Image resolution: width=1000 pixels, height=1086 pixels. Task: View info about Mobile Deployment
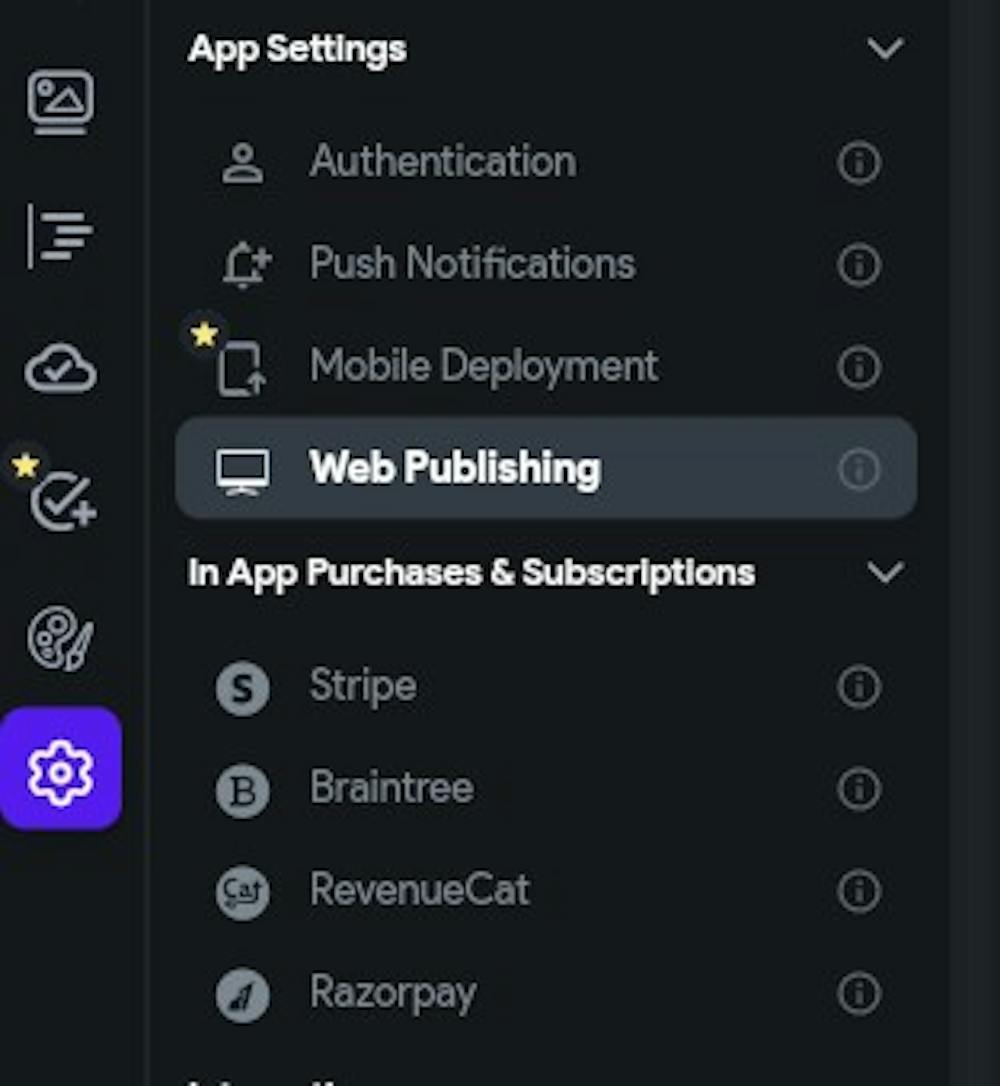point(858,367)
